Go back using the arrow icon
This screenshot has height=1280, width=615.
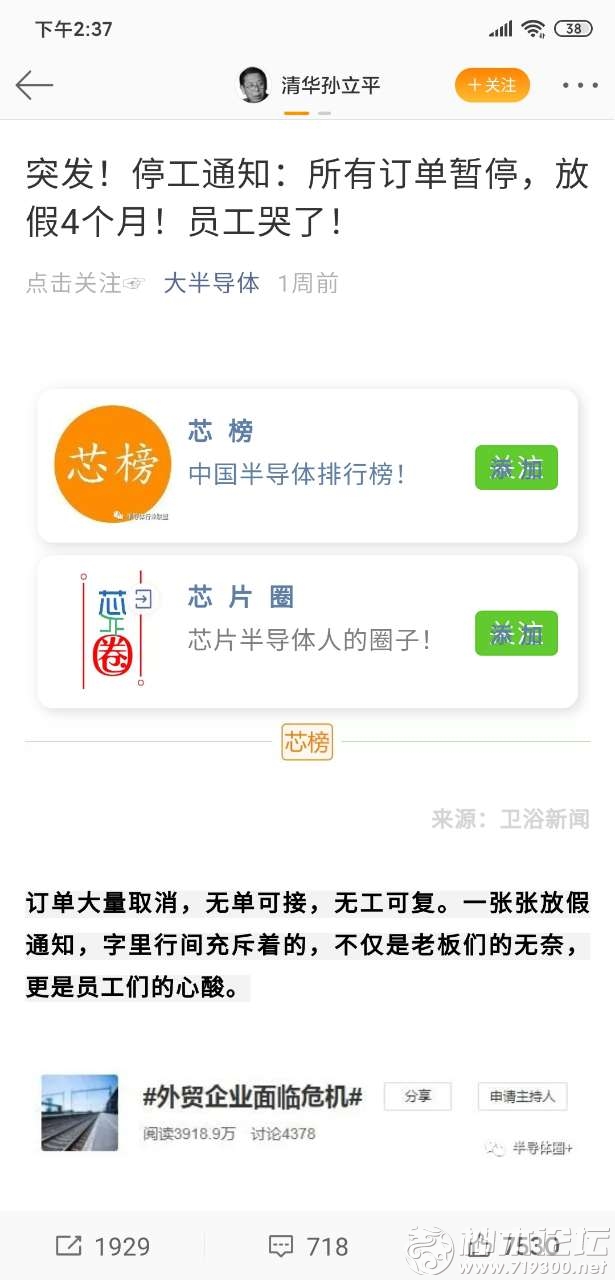(x=34, y=85)
